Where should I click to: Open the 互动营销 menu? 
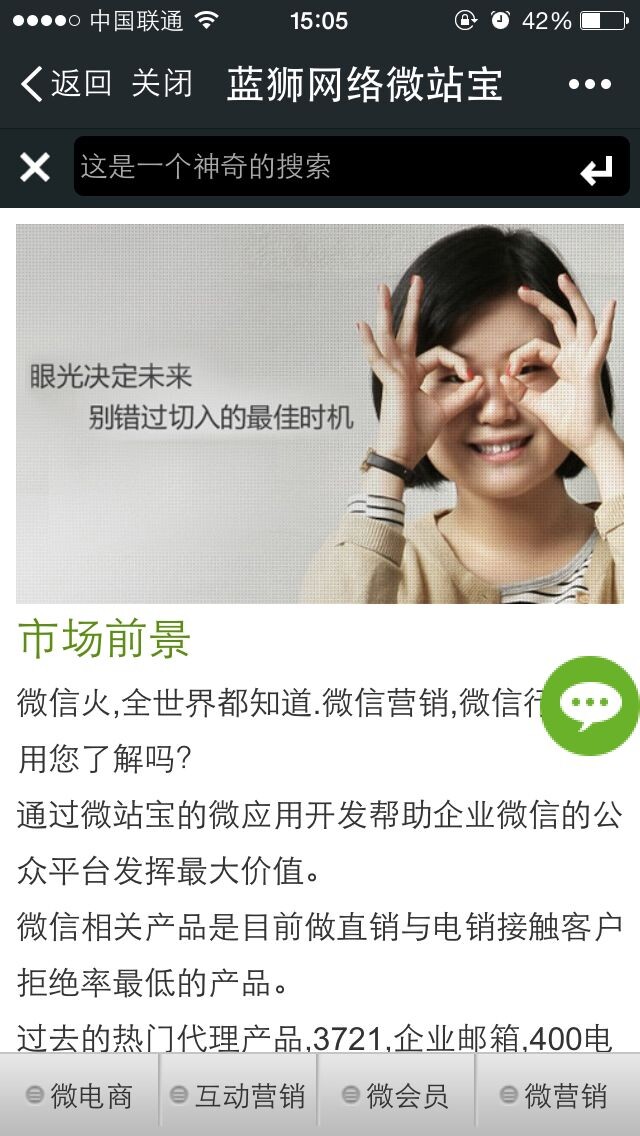tap(238, 1096)
